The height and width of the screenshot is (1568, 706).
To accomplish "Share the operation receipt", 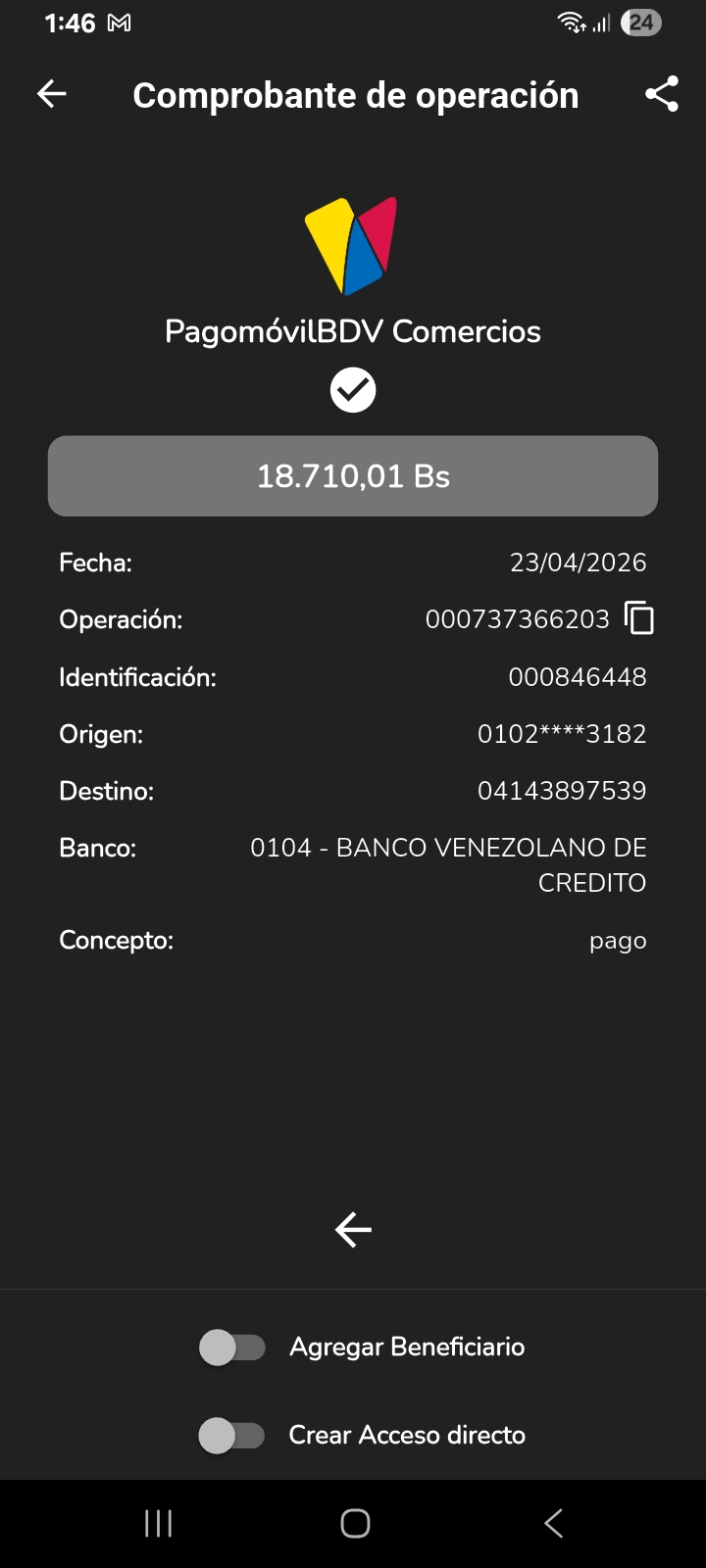I will pos(662,94).
